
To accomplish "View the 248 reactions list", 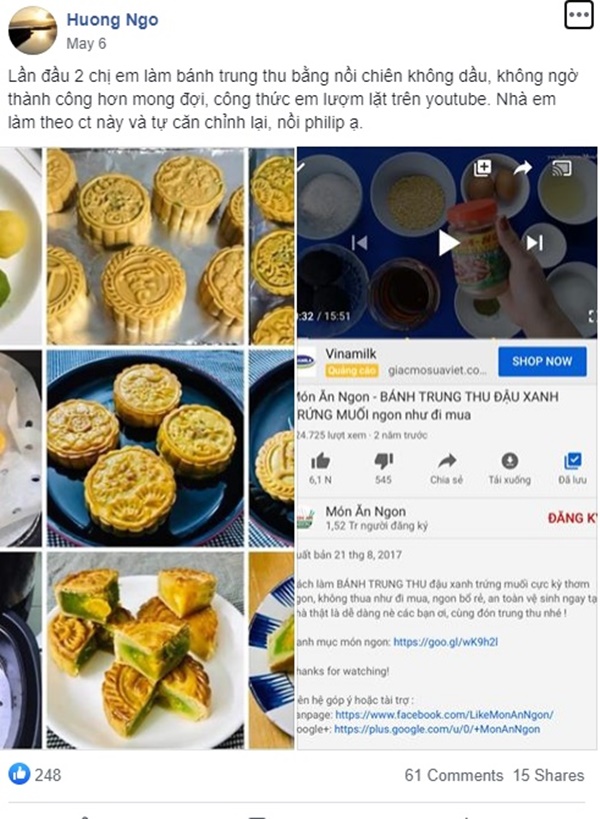I will point(36,774).
